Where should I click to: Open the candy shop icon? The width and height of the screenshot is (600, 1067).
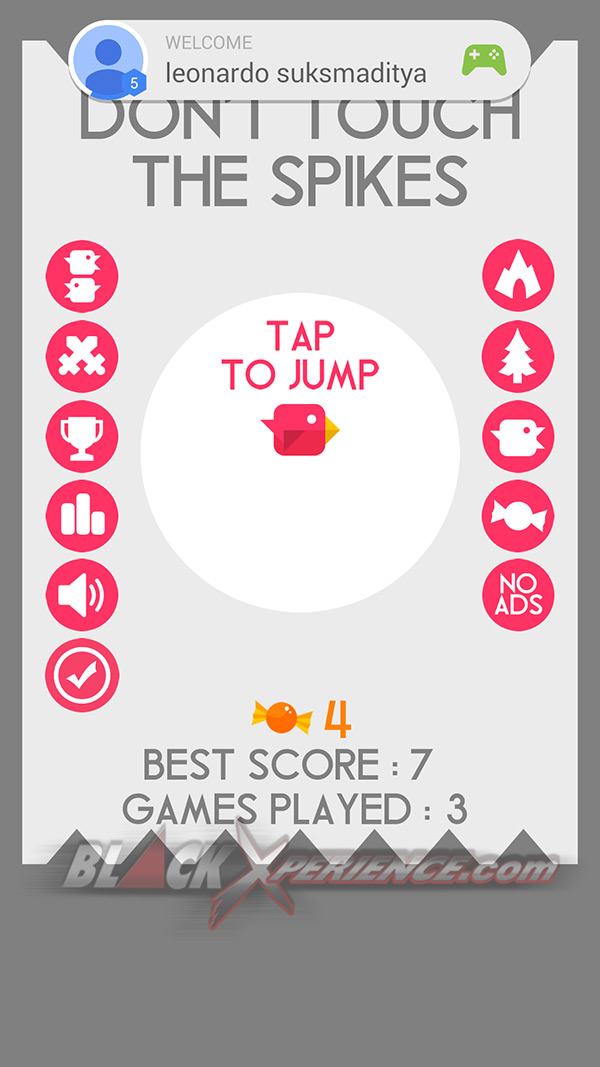(x=518, y=516)
